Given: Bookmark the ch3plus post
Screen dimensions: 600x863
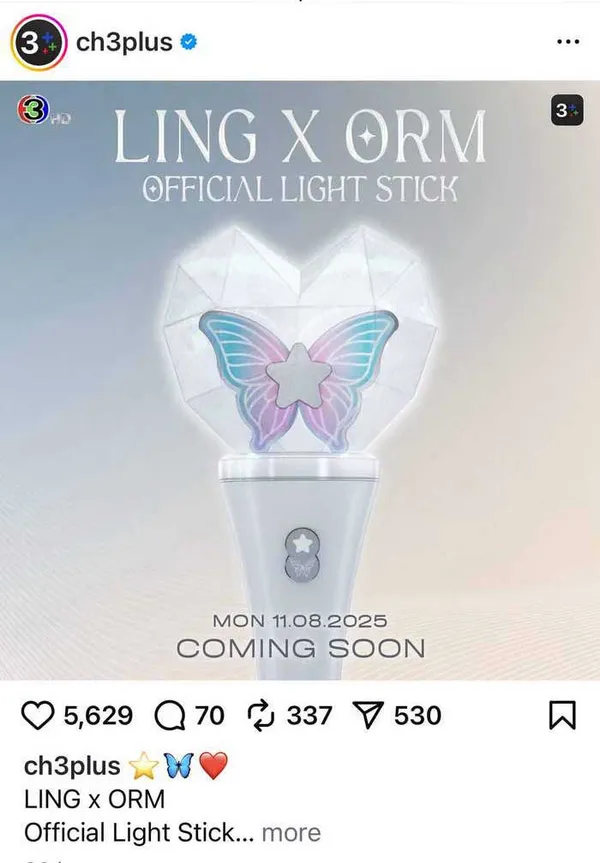Looking at the screenshot, I should pos(563,715).
